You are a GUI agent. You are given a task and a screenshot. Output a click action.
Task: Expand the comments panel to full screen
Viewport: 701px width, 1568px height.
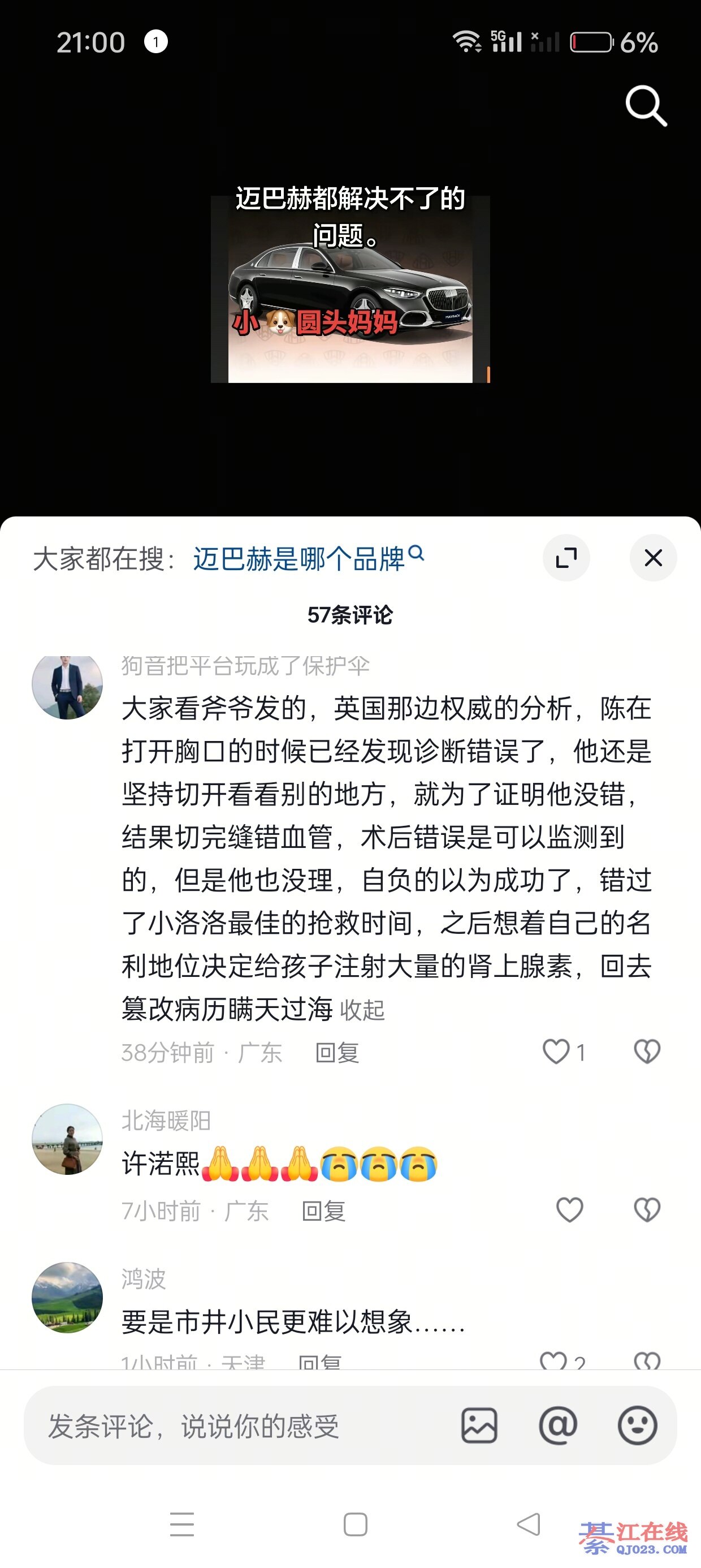[566, 558]
